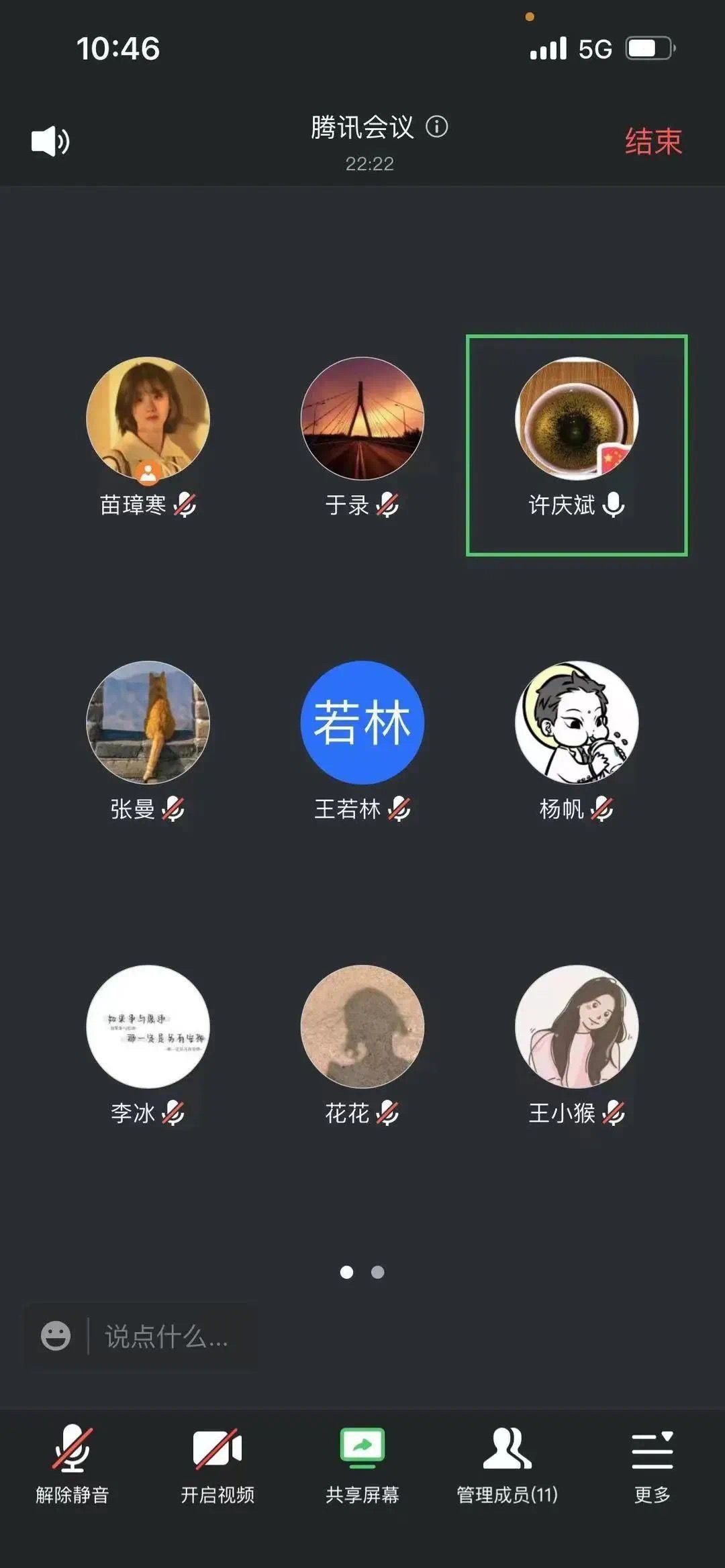Screen dimensions: 725x1568
Task: Open the meeting info icon
Action: coord(436,127)
